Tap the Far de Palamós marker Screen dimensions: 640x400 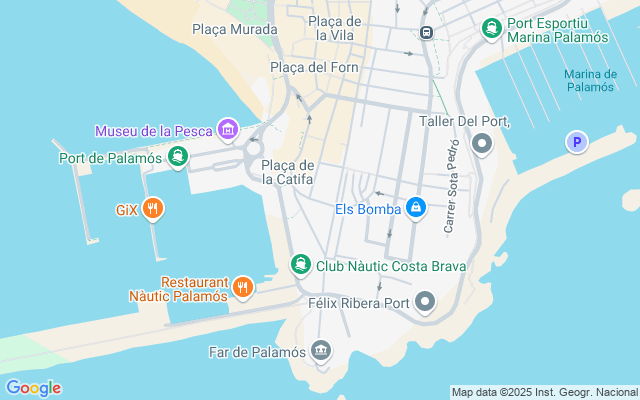pyautogui.click(x=320, y=351)
